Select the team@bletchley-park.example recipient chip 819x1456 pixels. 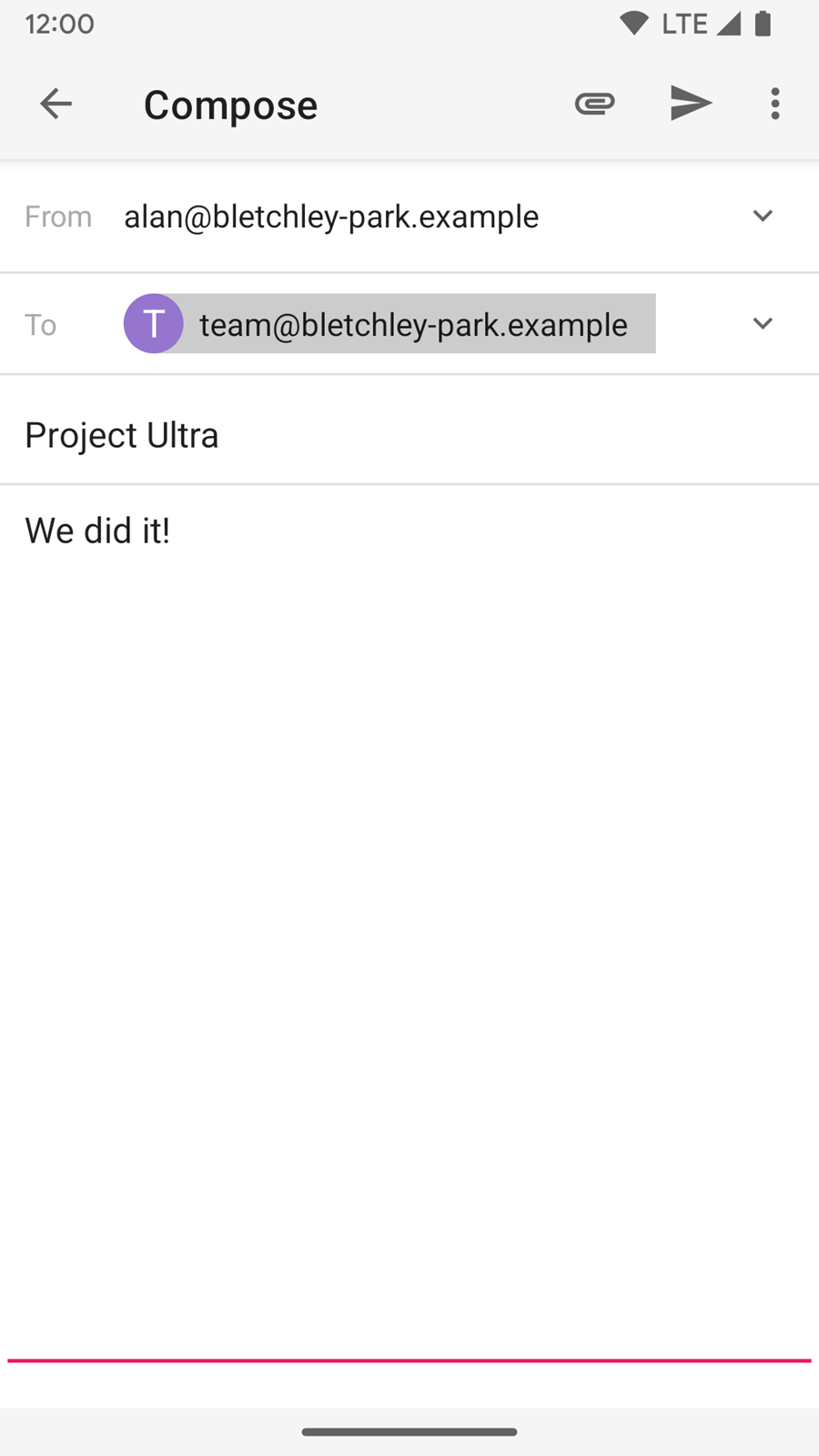[x=389, y=323]
